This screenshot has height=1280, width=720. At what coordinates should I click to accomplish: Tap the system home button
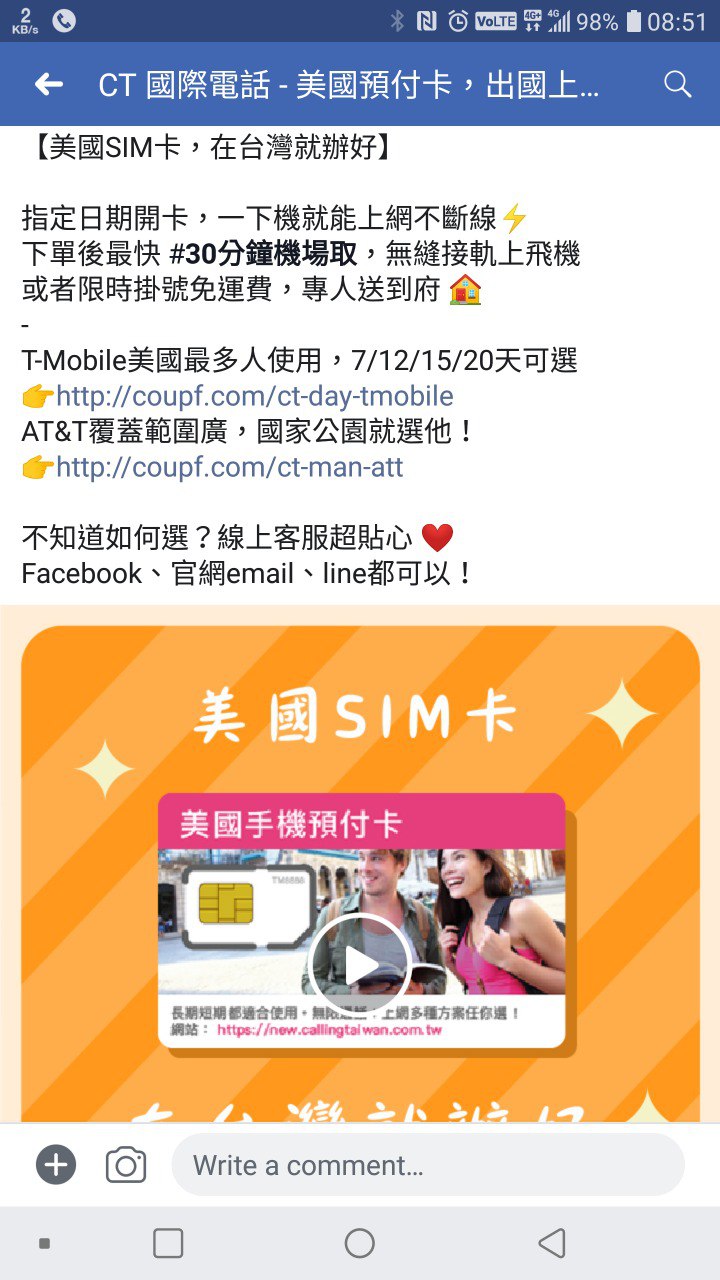[359, 1243]
